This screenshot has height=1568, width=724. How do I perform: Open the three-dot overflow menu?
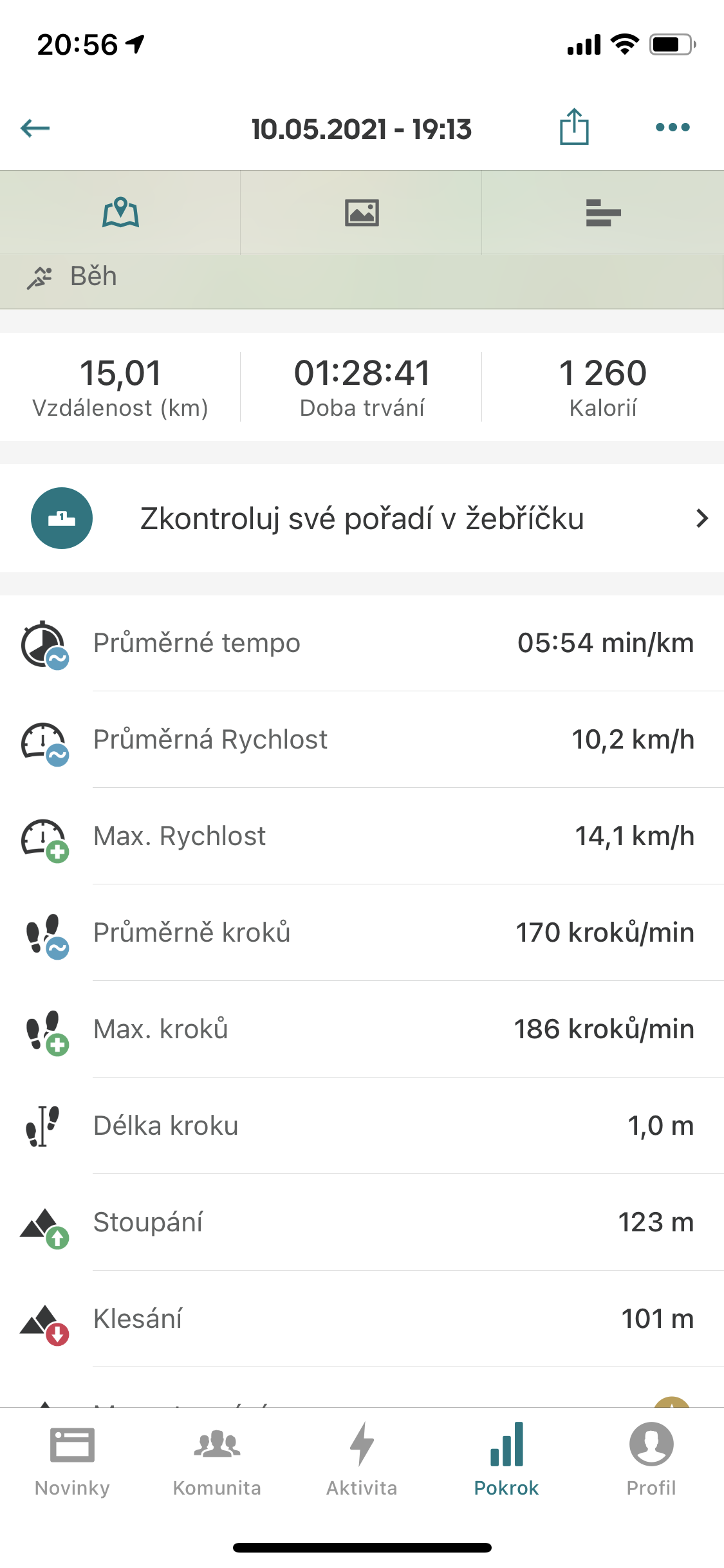(x=673, y=127)
